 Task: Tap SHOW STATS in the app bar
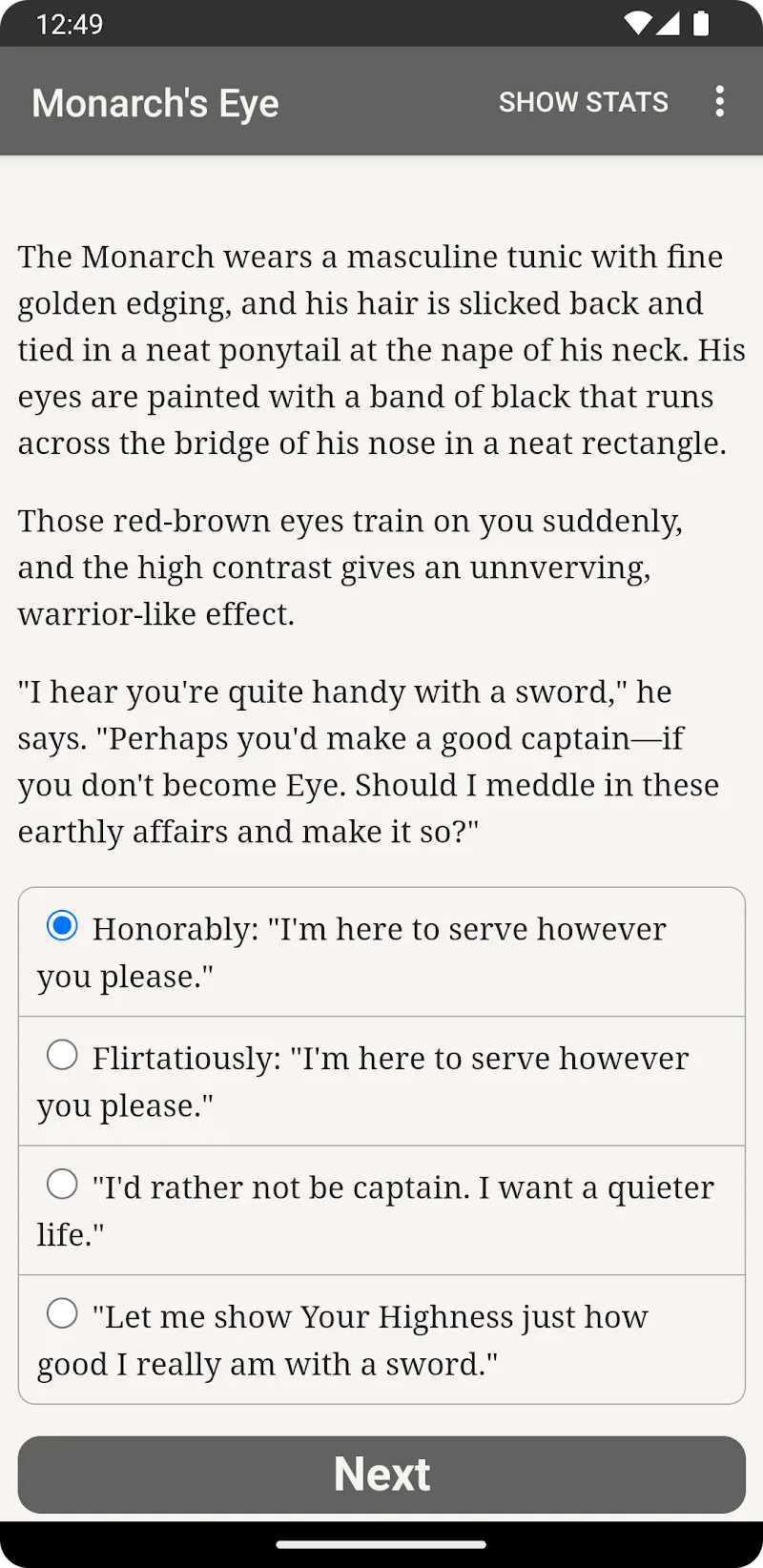tap(583, 102)
